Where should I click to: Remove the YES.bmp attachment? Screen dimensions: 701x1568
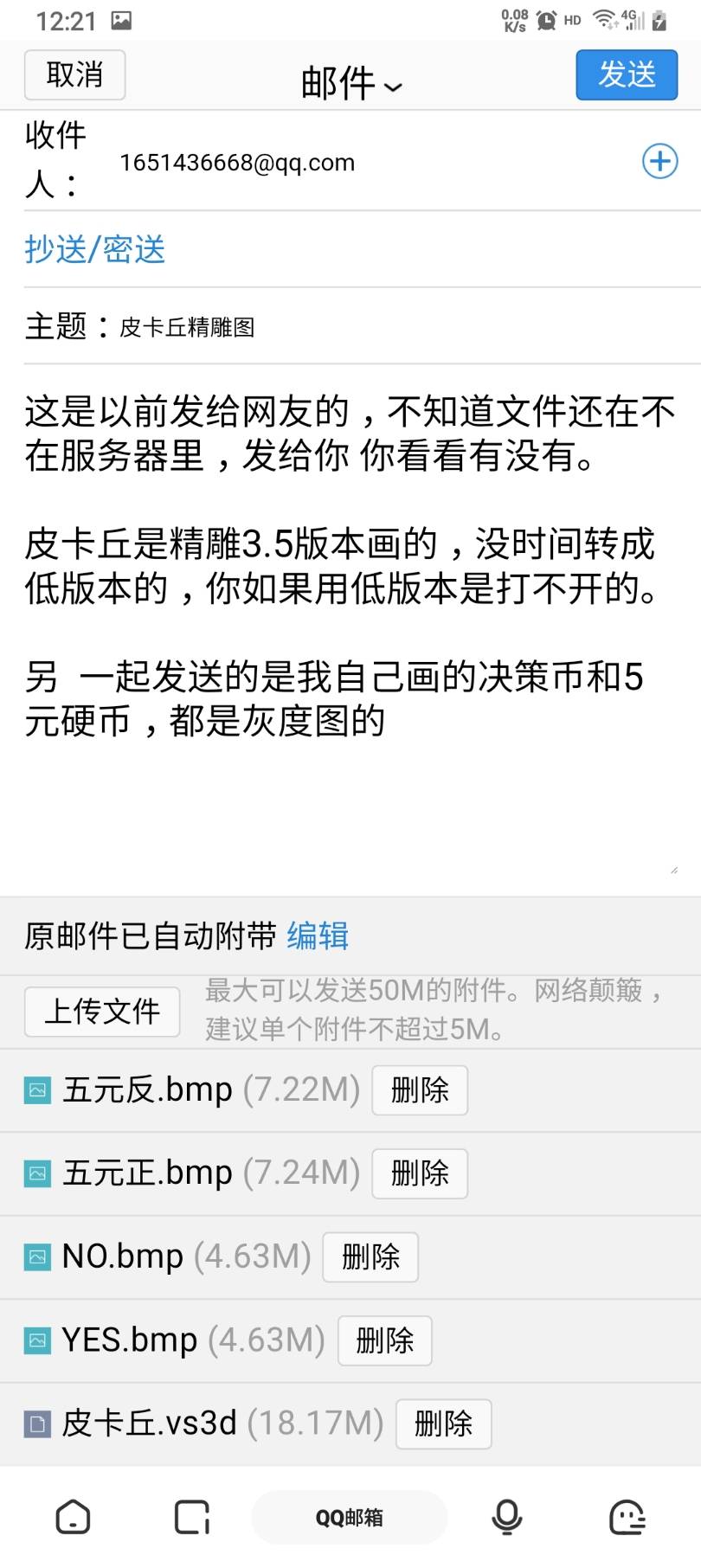[x=384, y=1340]
